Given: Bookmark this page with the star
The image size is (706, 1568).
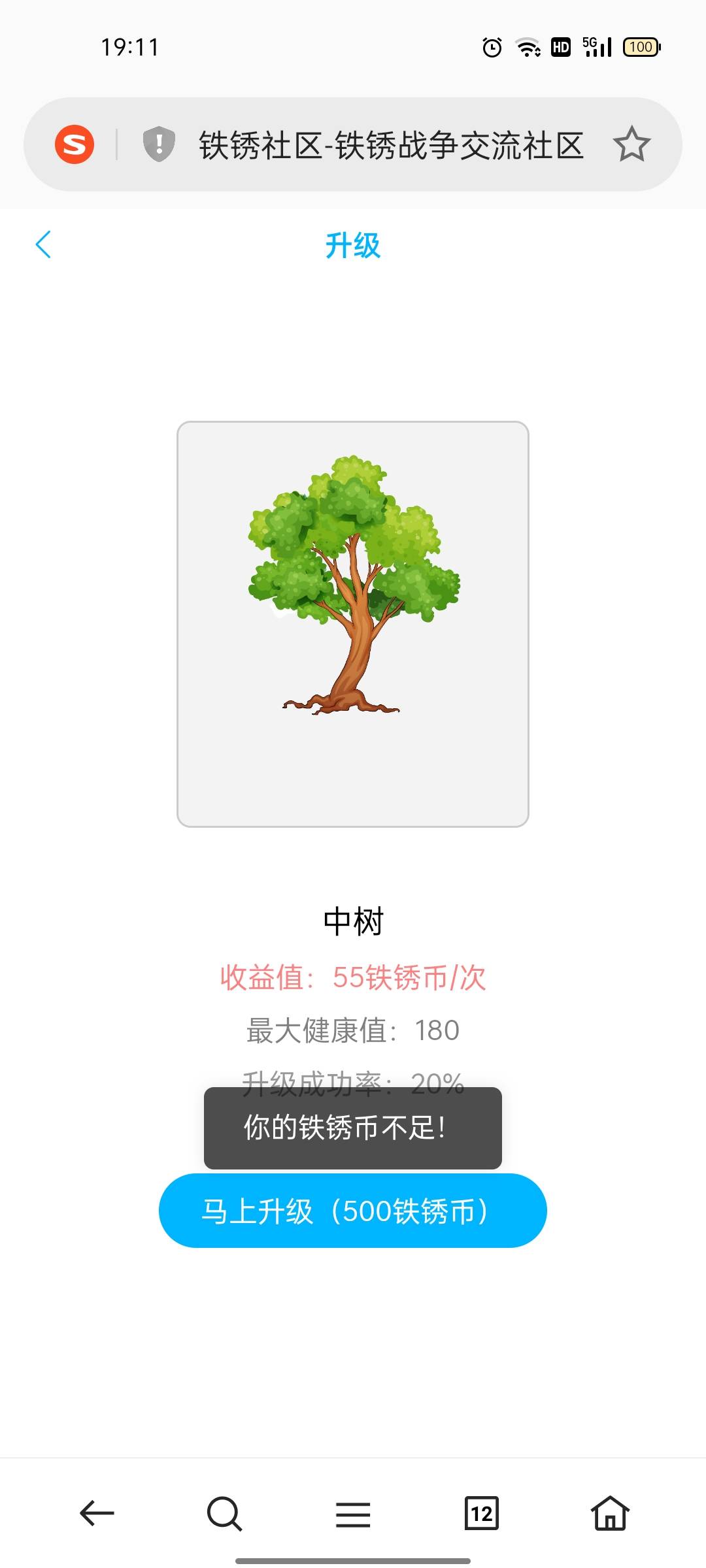Looking at the screenshot, I should coord(631,144).
